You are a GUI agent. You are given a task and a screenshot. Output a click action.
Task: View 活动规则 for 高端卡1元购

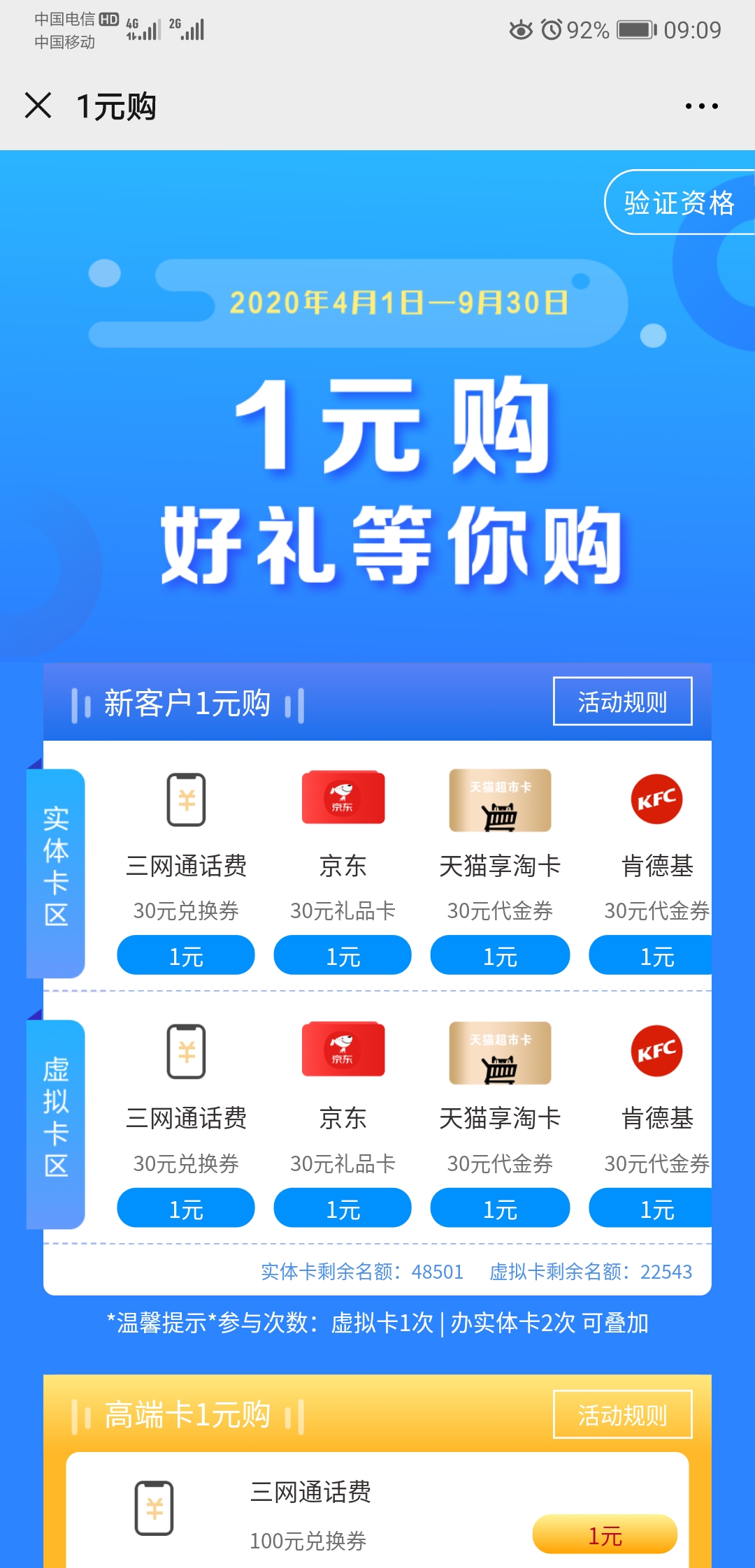[622, 1415]
